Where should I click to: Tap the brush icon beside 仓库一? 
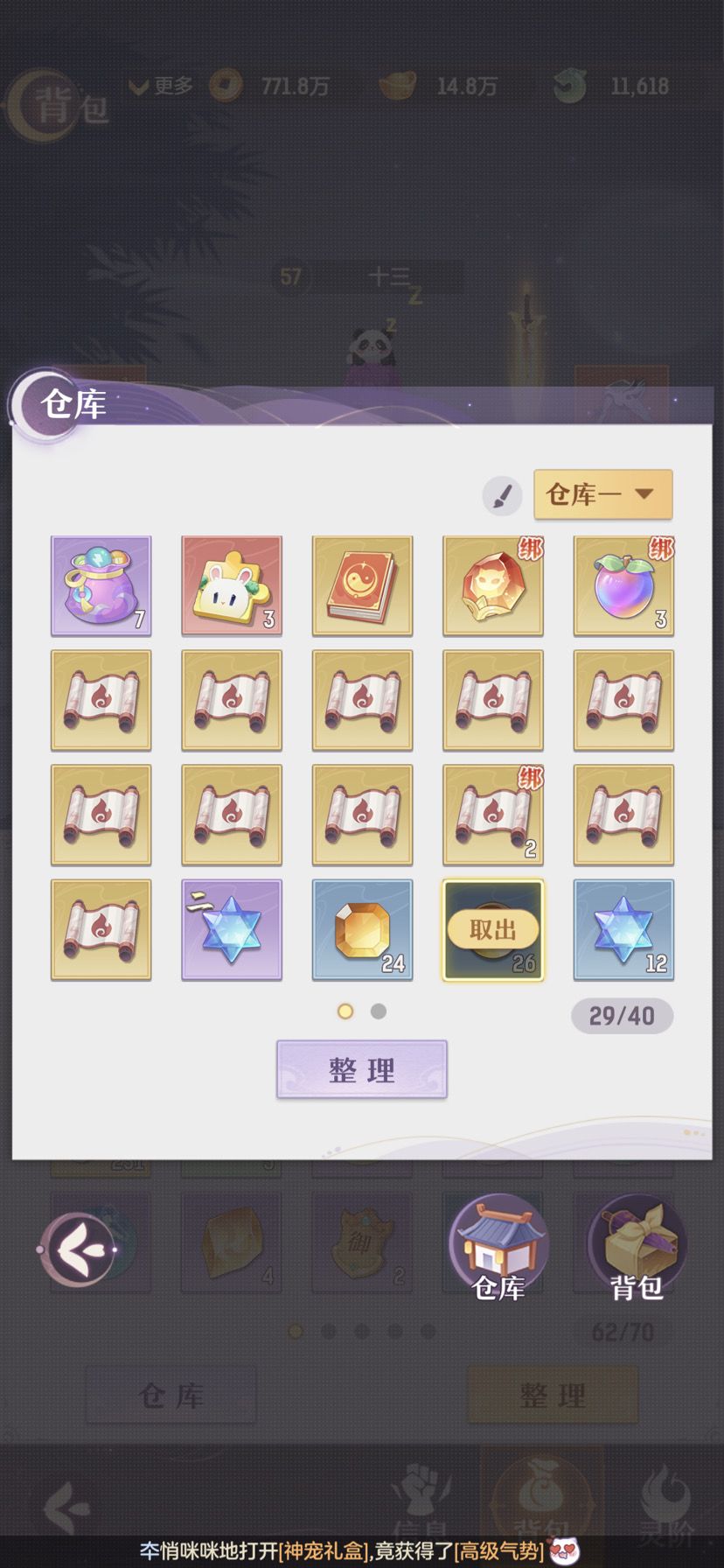tap(502, 496)
